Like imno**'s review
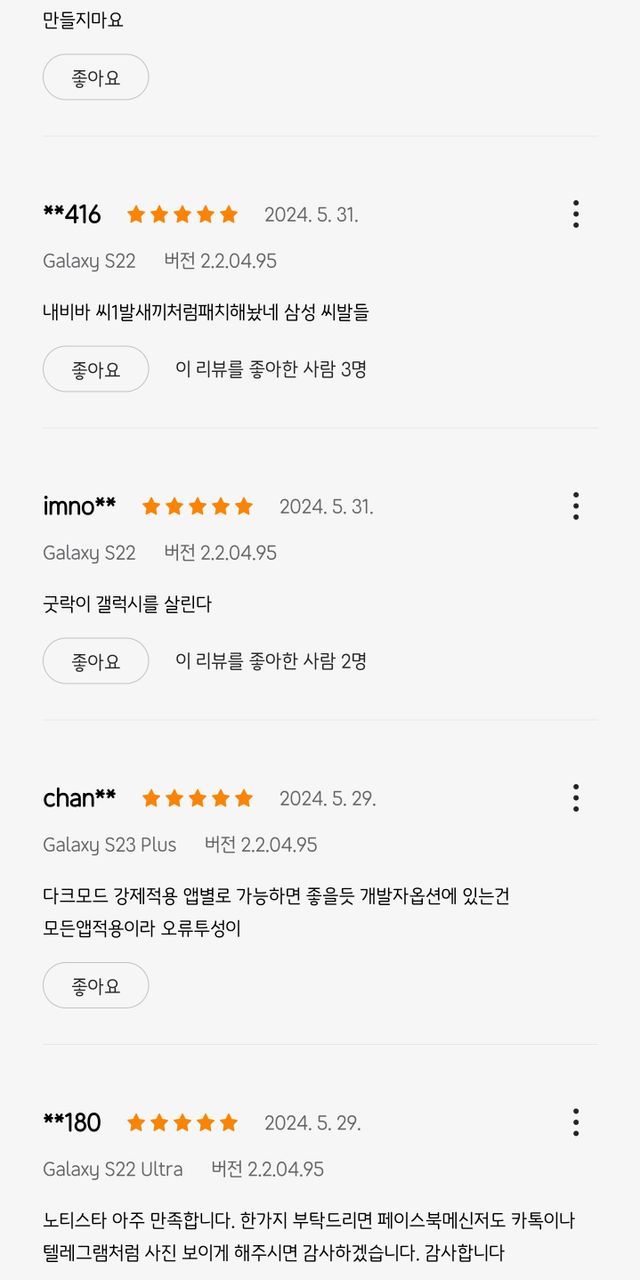The width and height of the screenshot is (640, 1280). pos(96,661)
